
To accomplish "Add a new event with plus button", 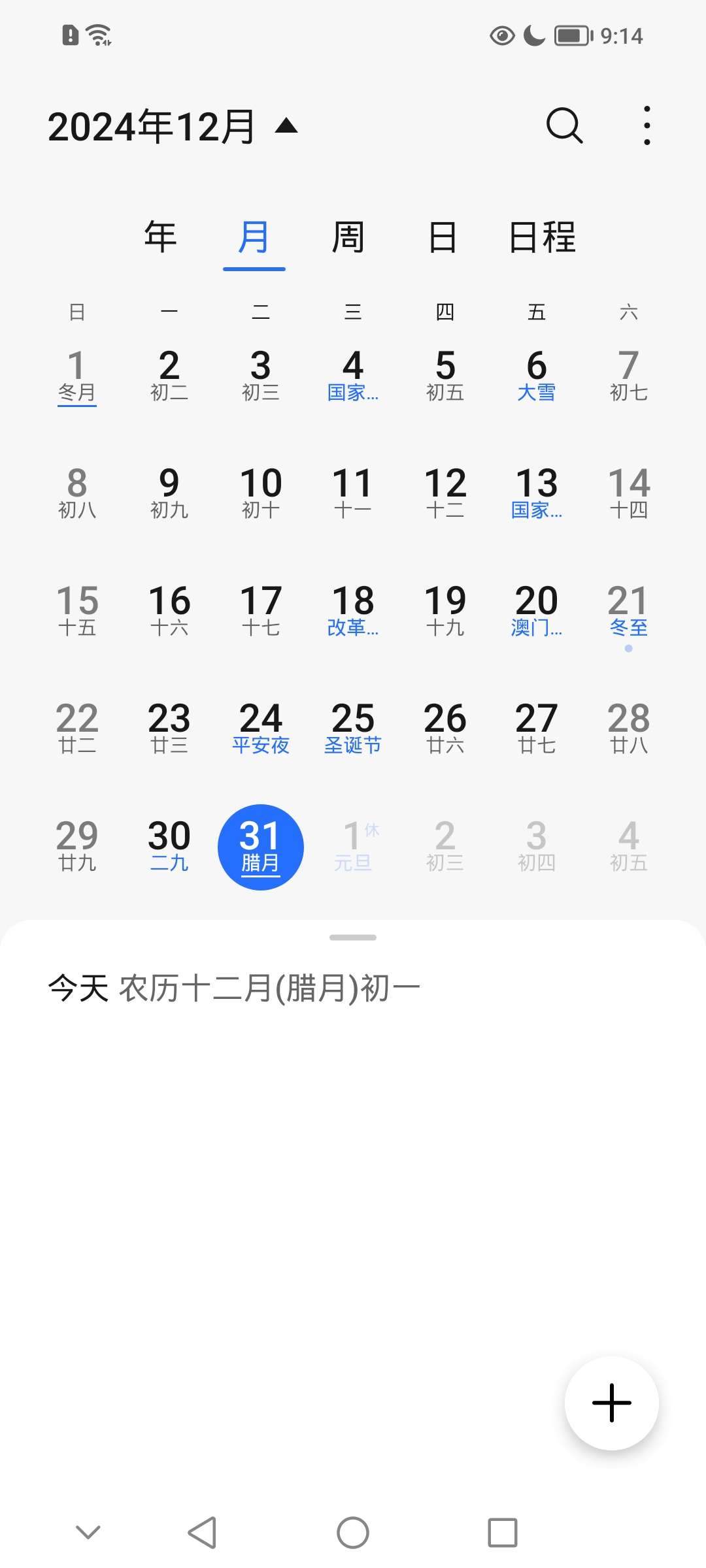I will (x=612, y=1403).
